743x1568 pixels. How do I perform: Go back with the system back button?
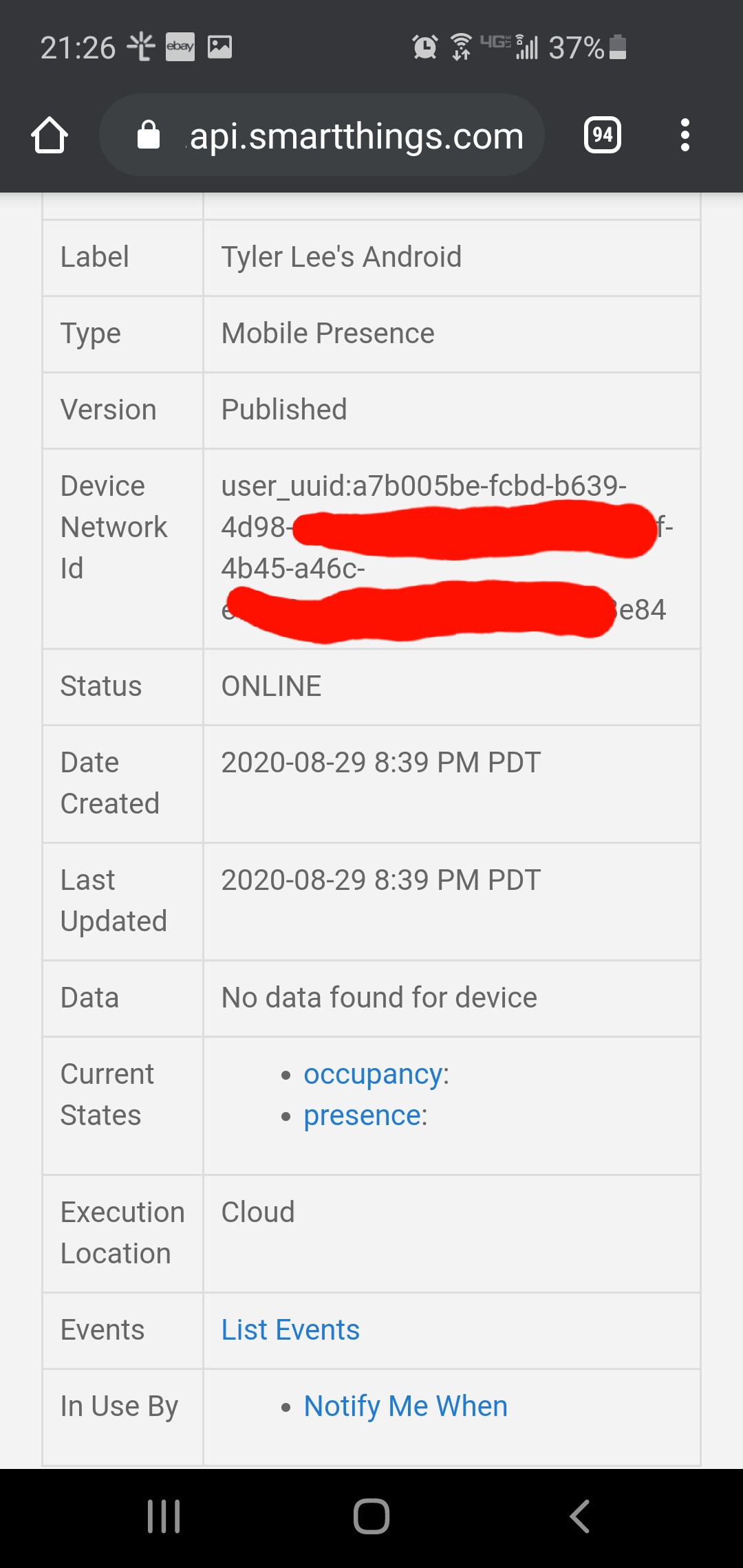tap(580, 1516)
